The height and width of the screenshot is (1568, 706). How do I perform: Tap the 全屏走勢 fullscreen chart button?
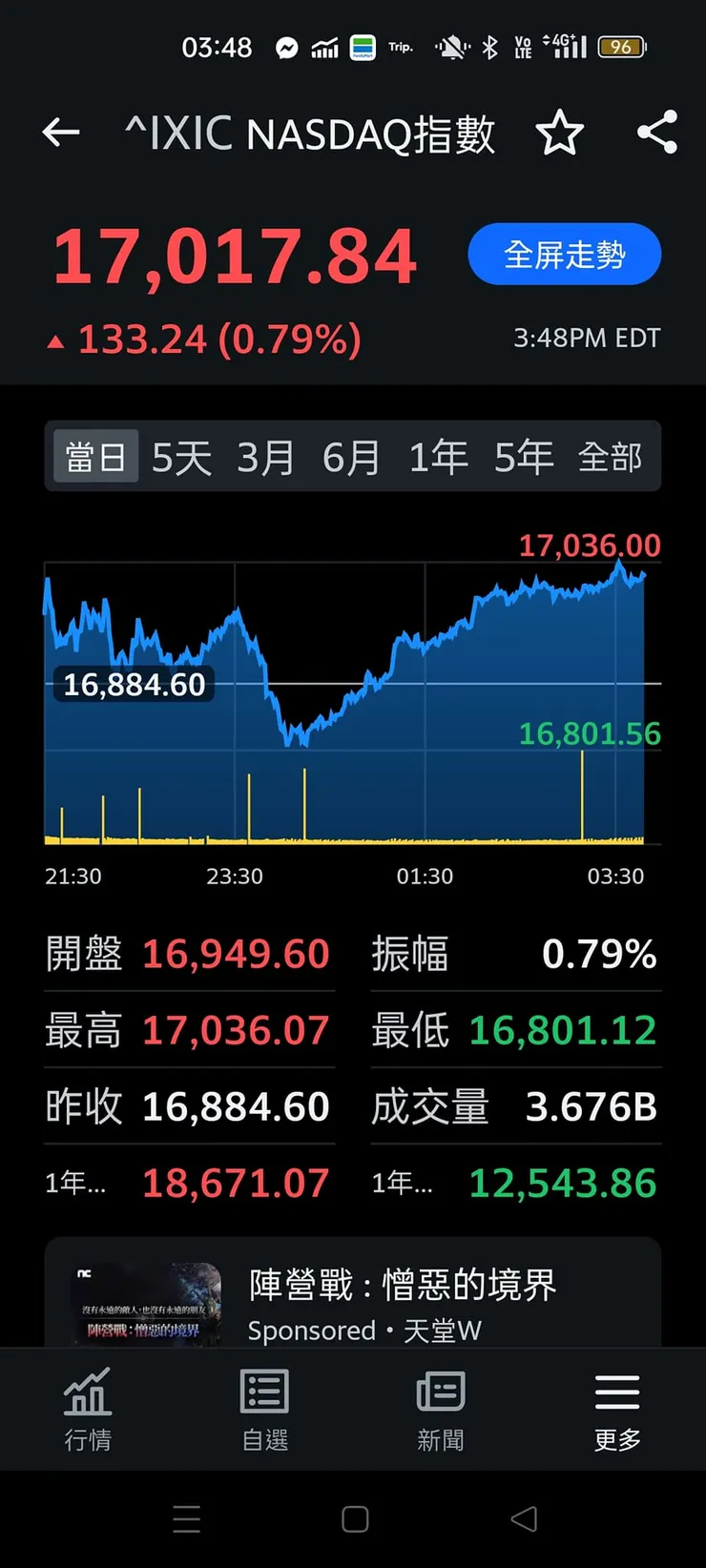tap(564, 254)
